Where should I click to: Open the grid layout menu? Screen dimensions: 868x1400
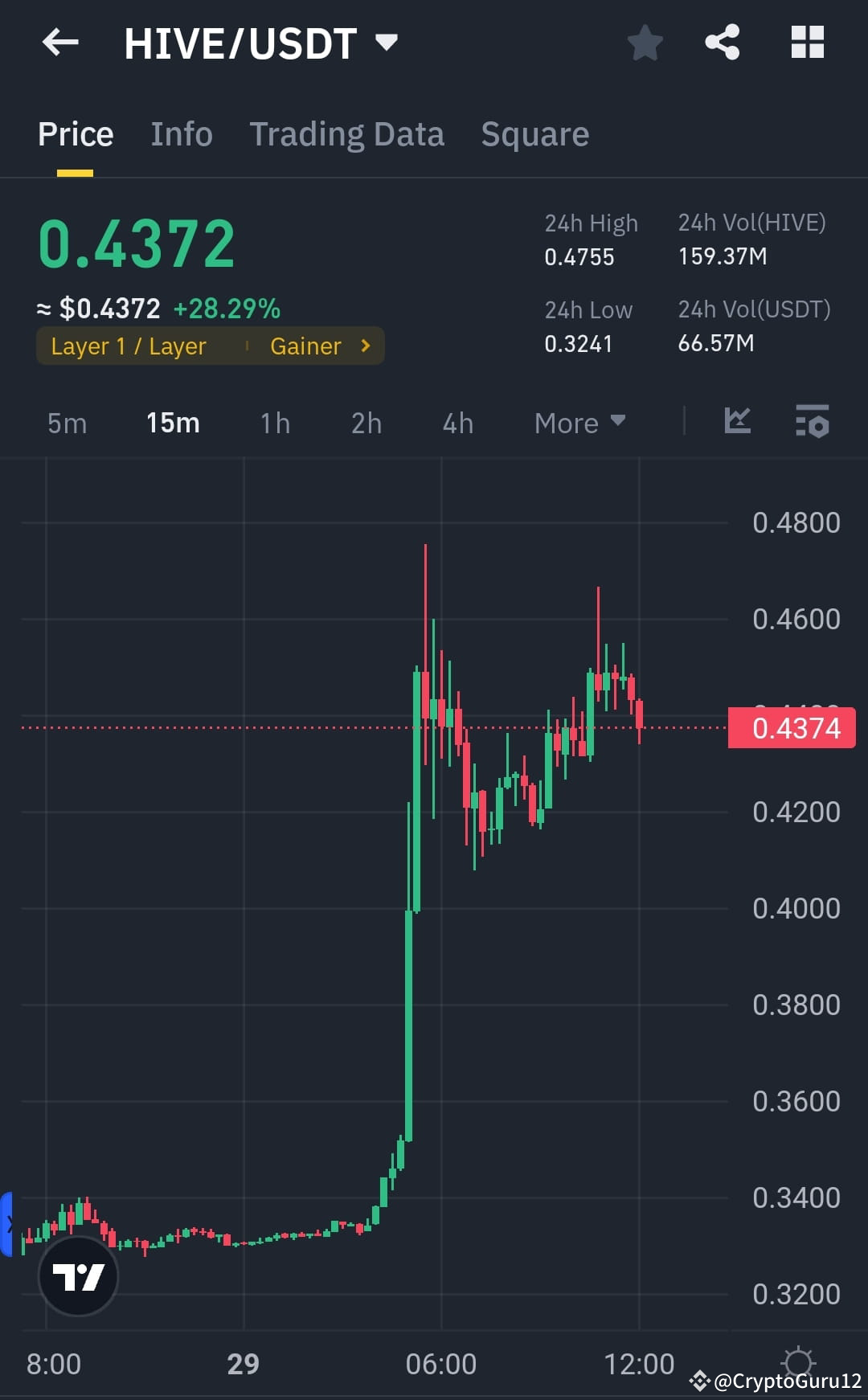pos(808,43)
